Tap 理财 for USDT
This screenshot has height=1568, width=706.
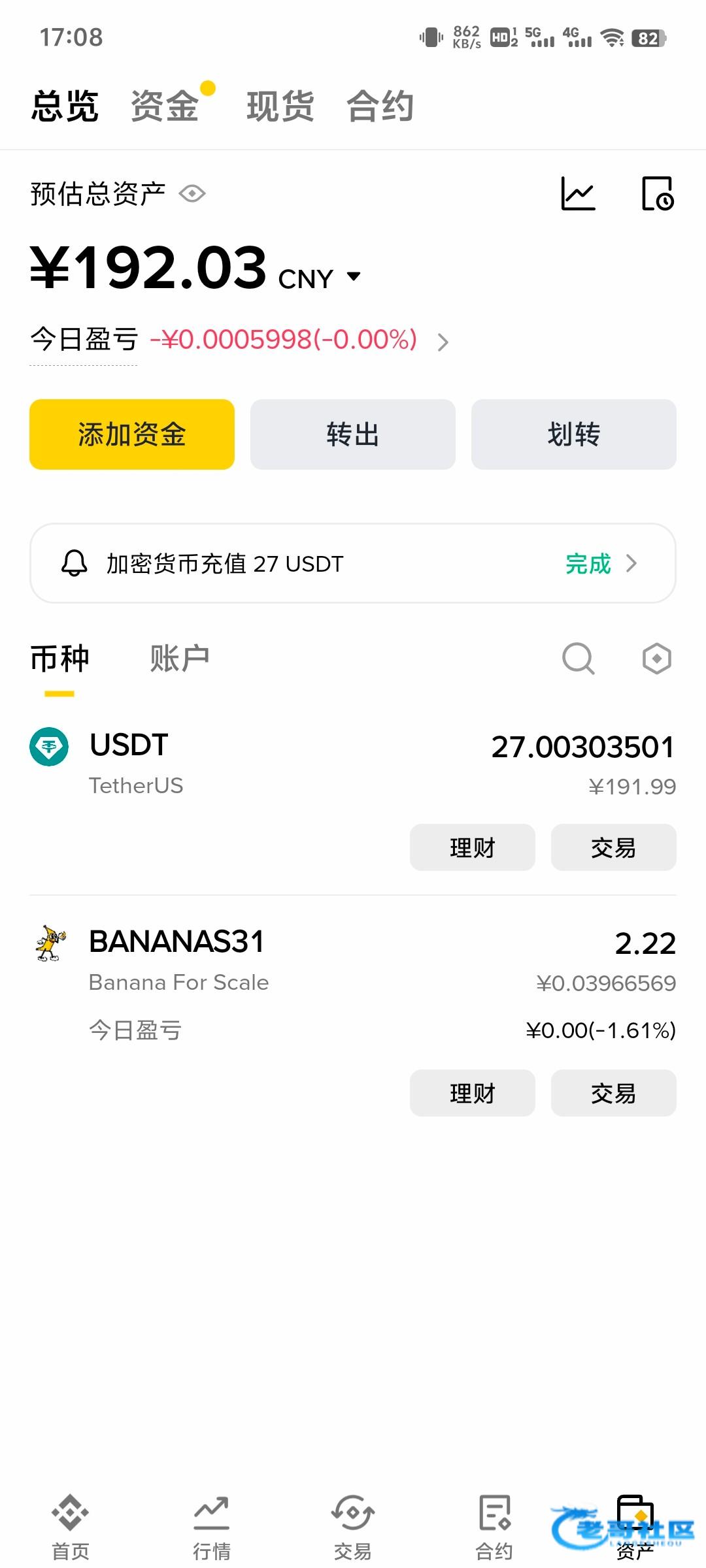(473, 847)
